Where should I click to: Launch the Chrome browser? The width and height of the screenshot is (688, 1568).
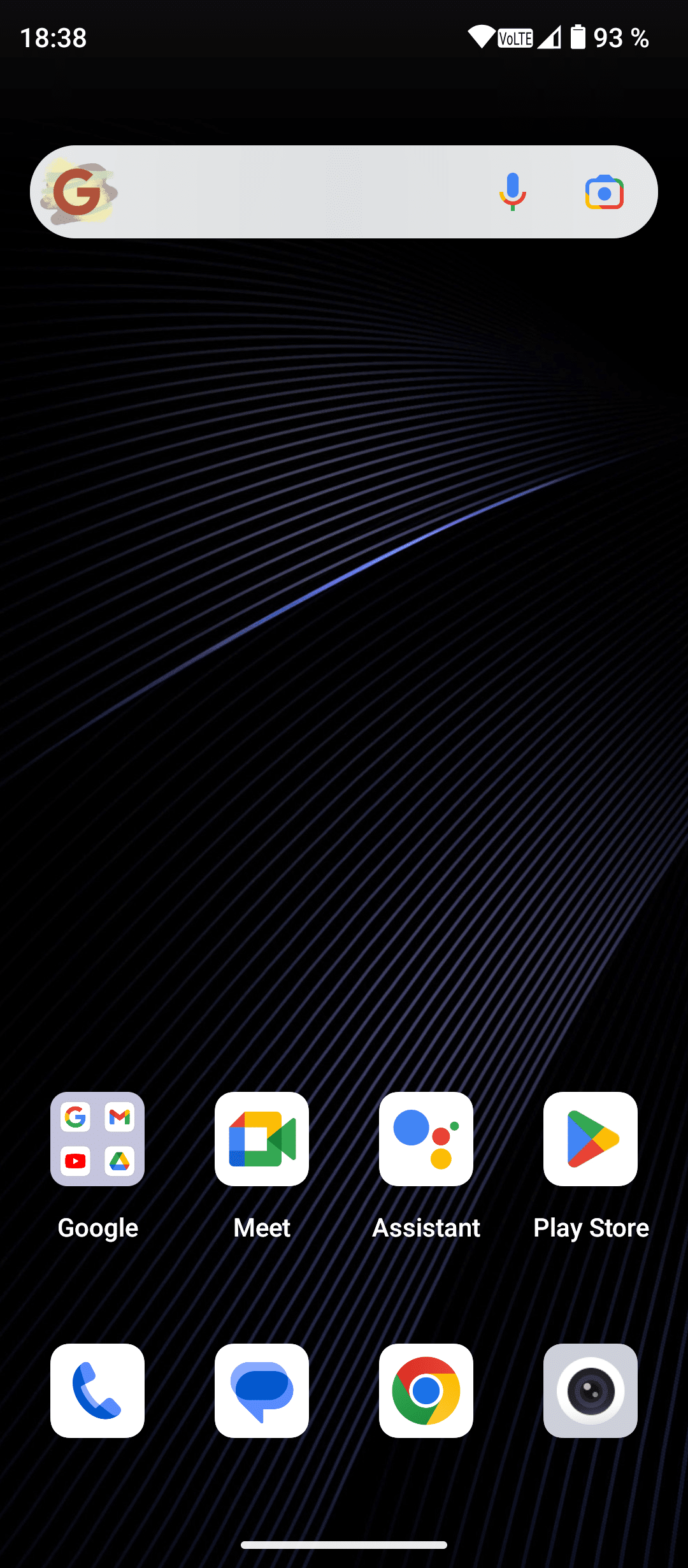426,1391
